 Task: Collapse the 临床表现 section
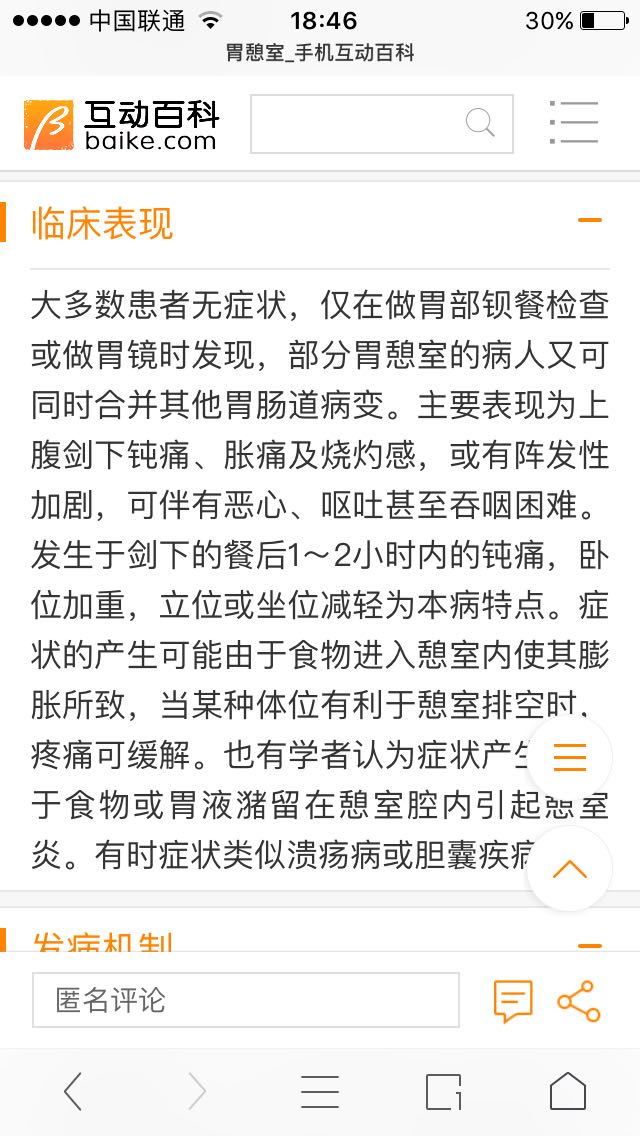pos(589,221)
